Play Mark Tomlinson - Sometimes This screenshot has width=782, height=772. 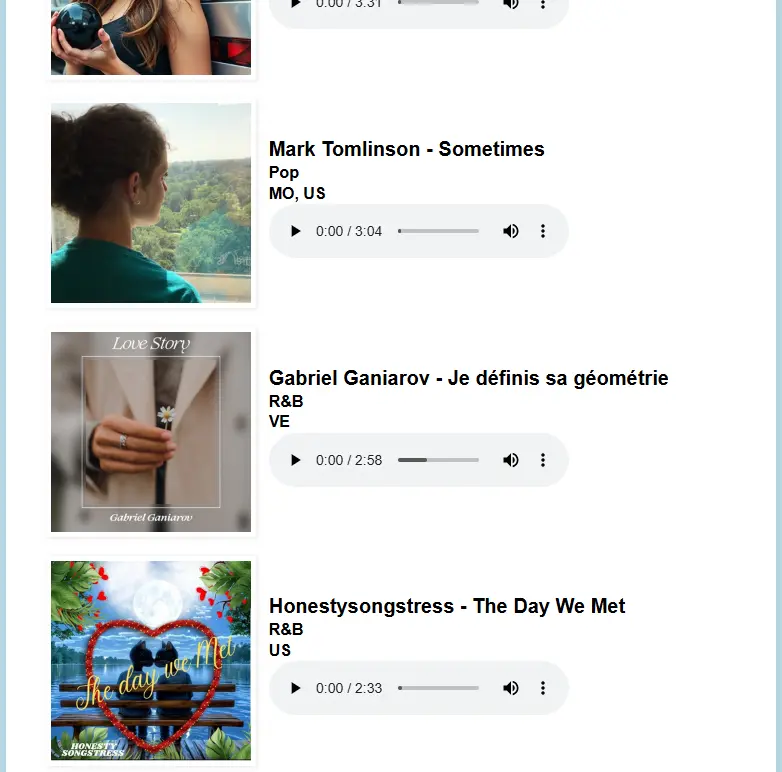[x=295, y=231]
